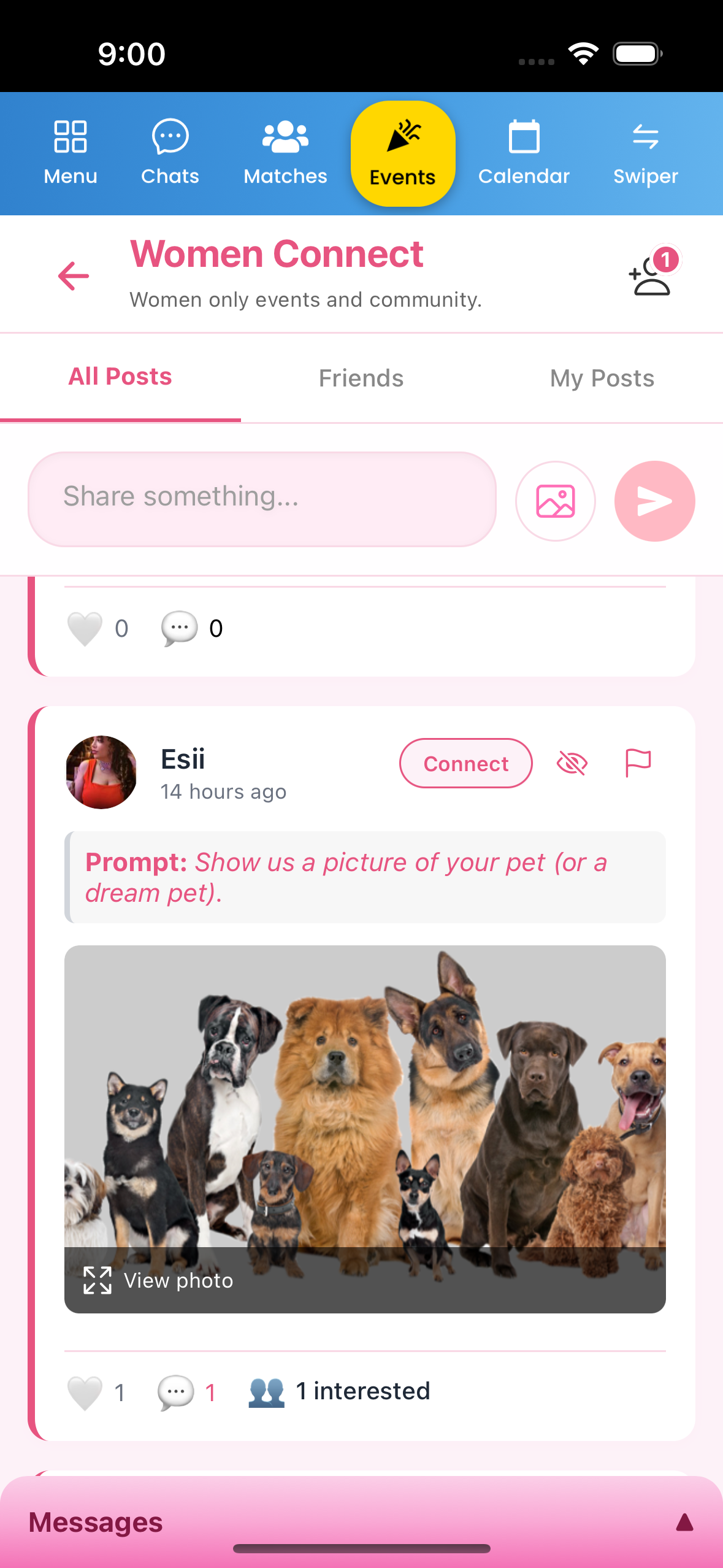This screenshot has width=723, height=1568.
Task: Hide Esii's post with the eye icon
Action: click(x=572, y=763)
